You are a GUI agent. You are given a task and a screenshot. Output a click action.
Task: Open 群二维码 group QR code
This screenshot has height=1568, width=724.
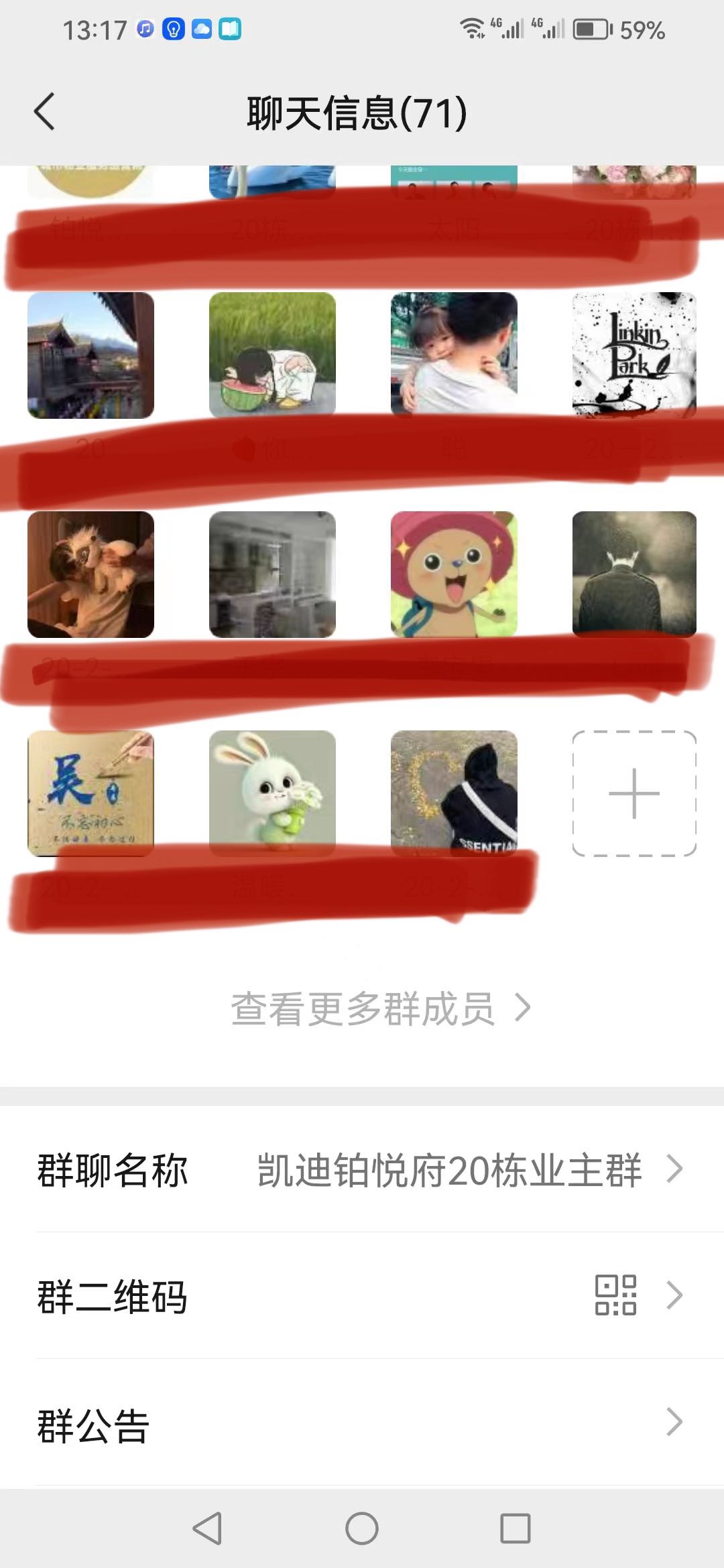tap(362, 1296)
